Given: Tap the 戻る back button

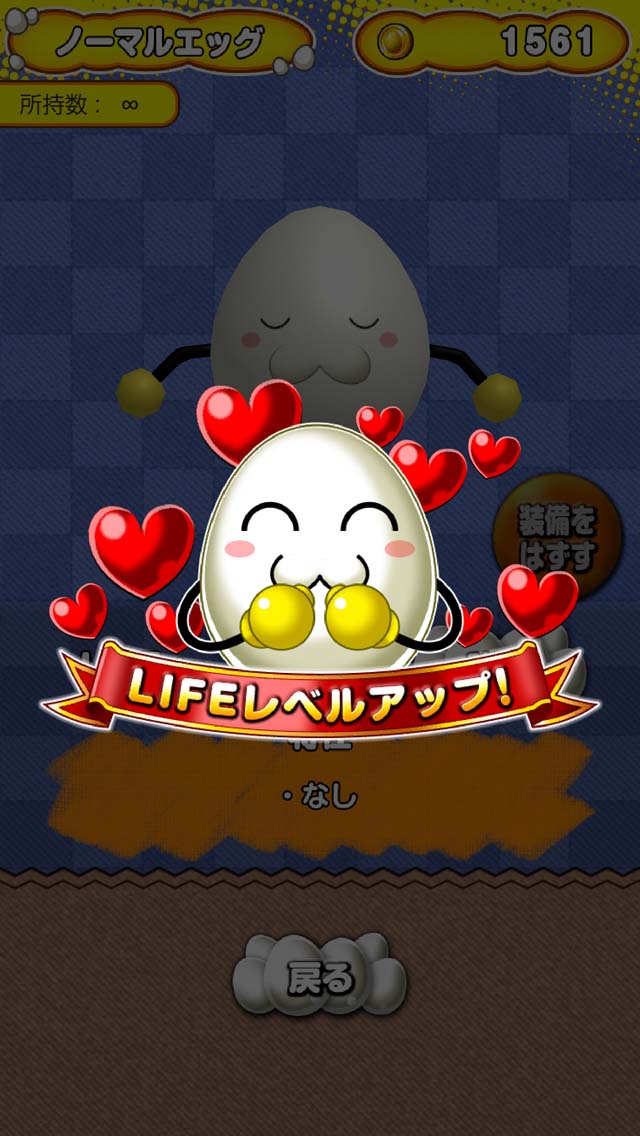Looking at the screenshot, I should click(x=320, y=977).
